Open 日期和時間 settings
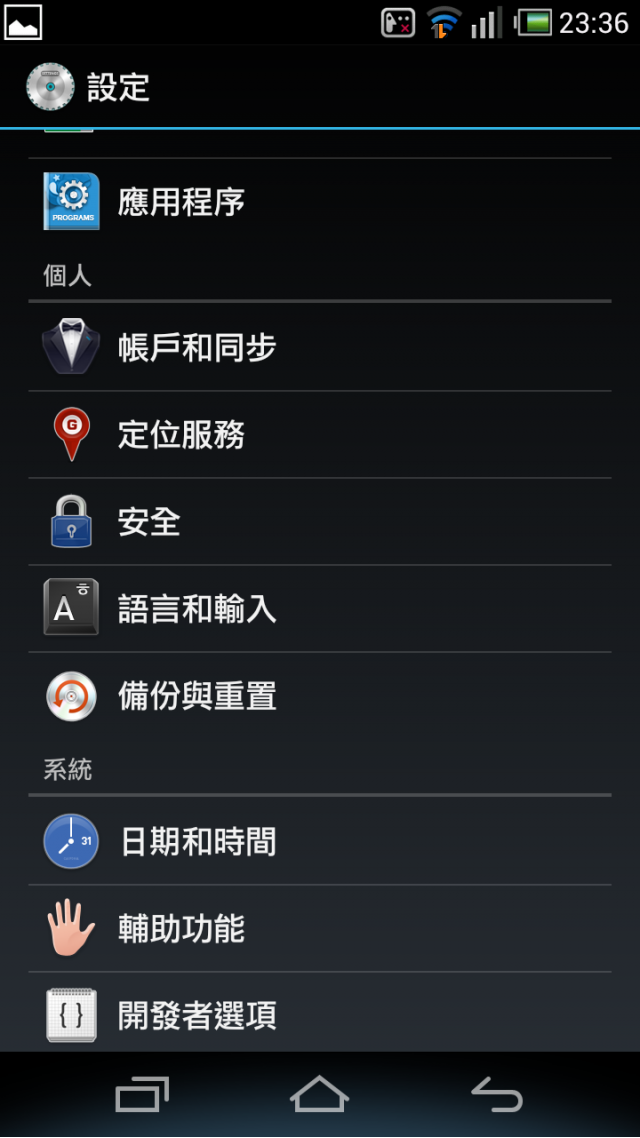The height and width of the screenshot is (1138, 640). pyautogui.click(x=320, y=842)
